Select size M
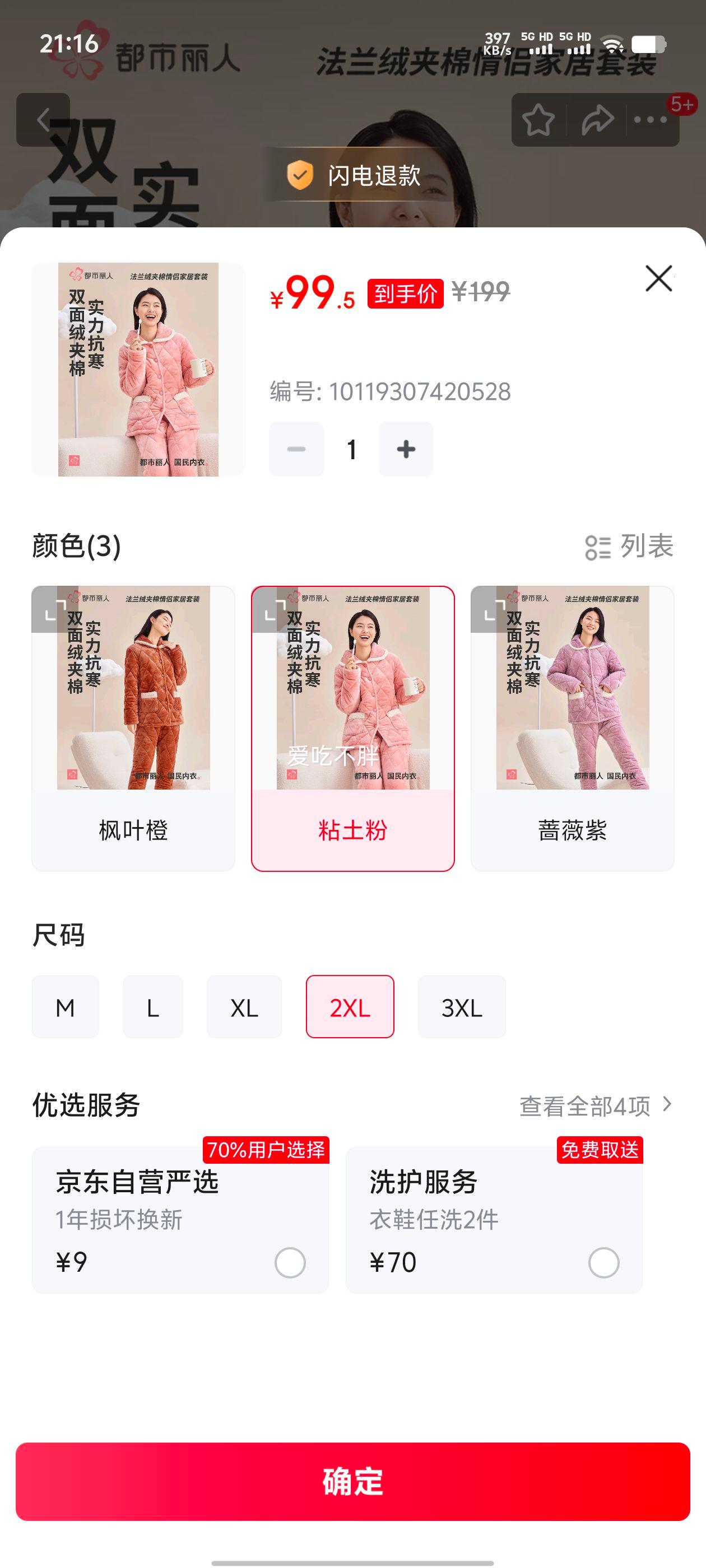Viewport: 706px width, 1568px height. (x=64, y=1006)
